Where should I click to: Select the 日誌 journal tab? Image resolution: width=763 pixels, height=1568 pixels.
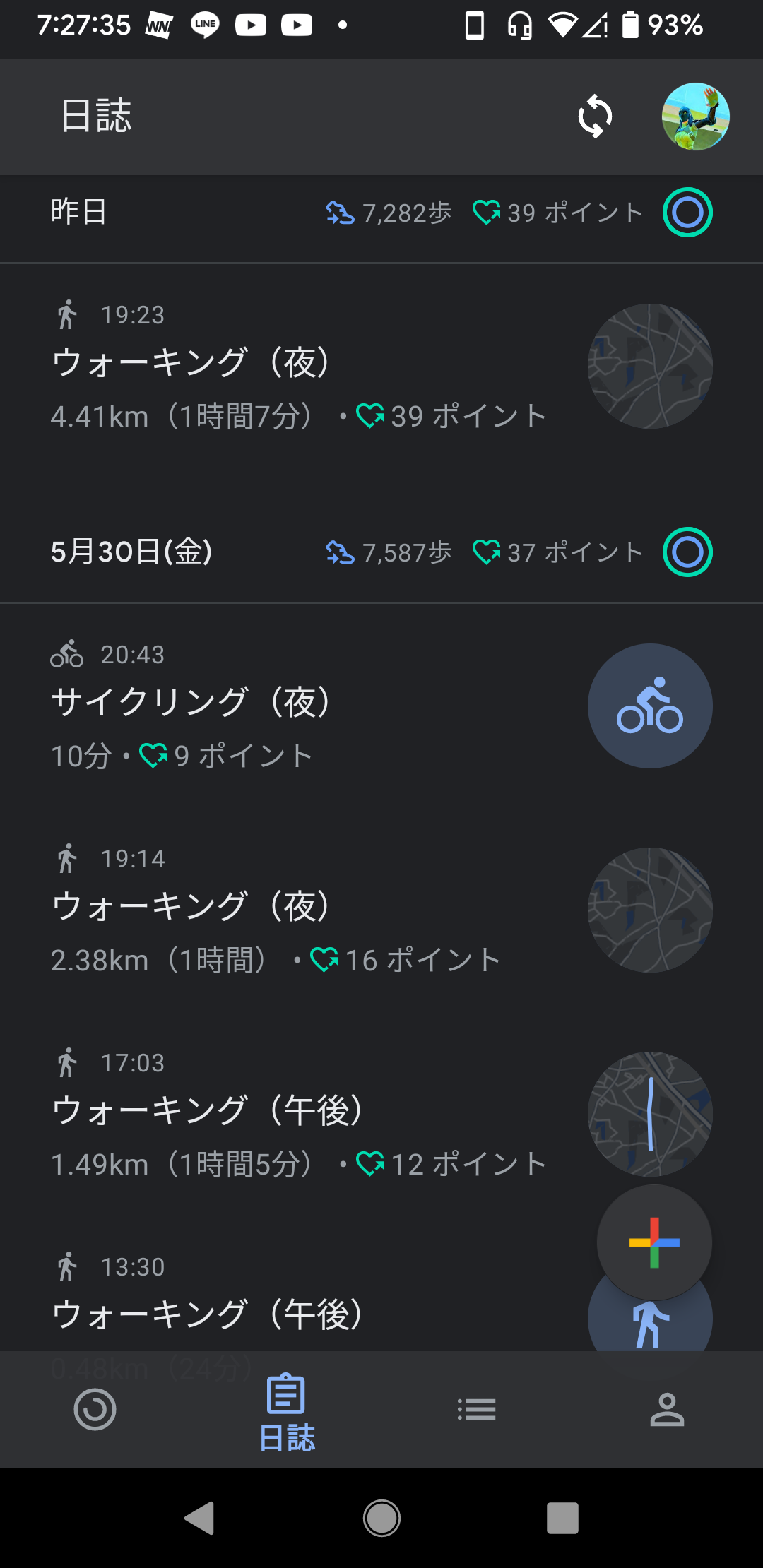286,1412
